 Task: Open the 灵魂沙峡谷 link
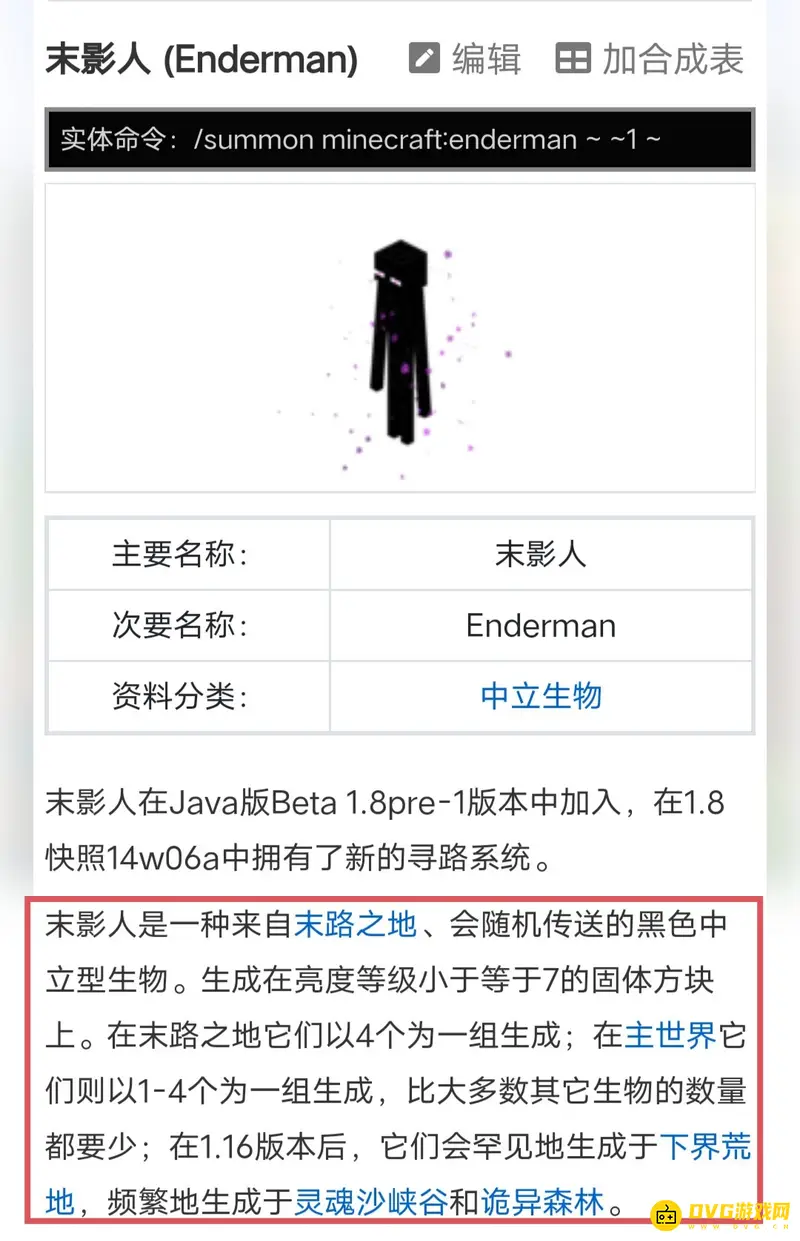pyautogui.click(x=370, y=1201)
